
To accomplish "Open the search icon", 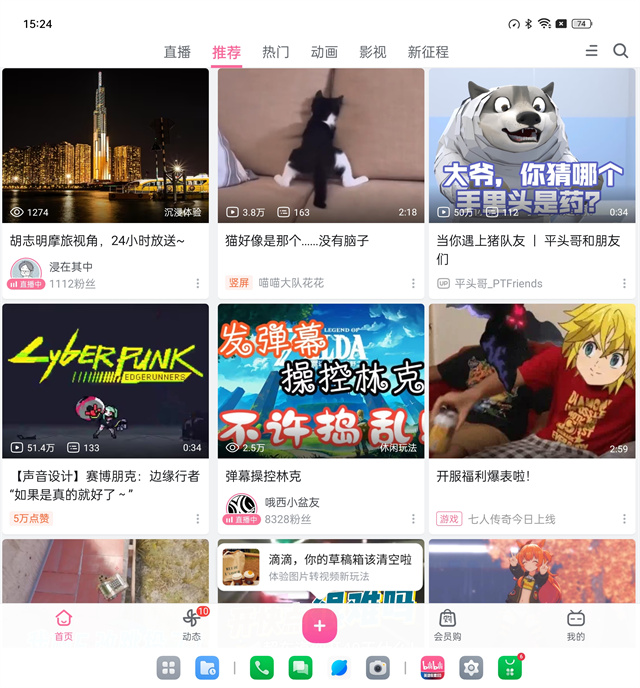I will pyautogui.click(x=620, y=51).
